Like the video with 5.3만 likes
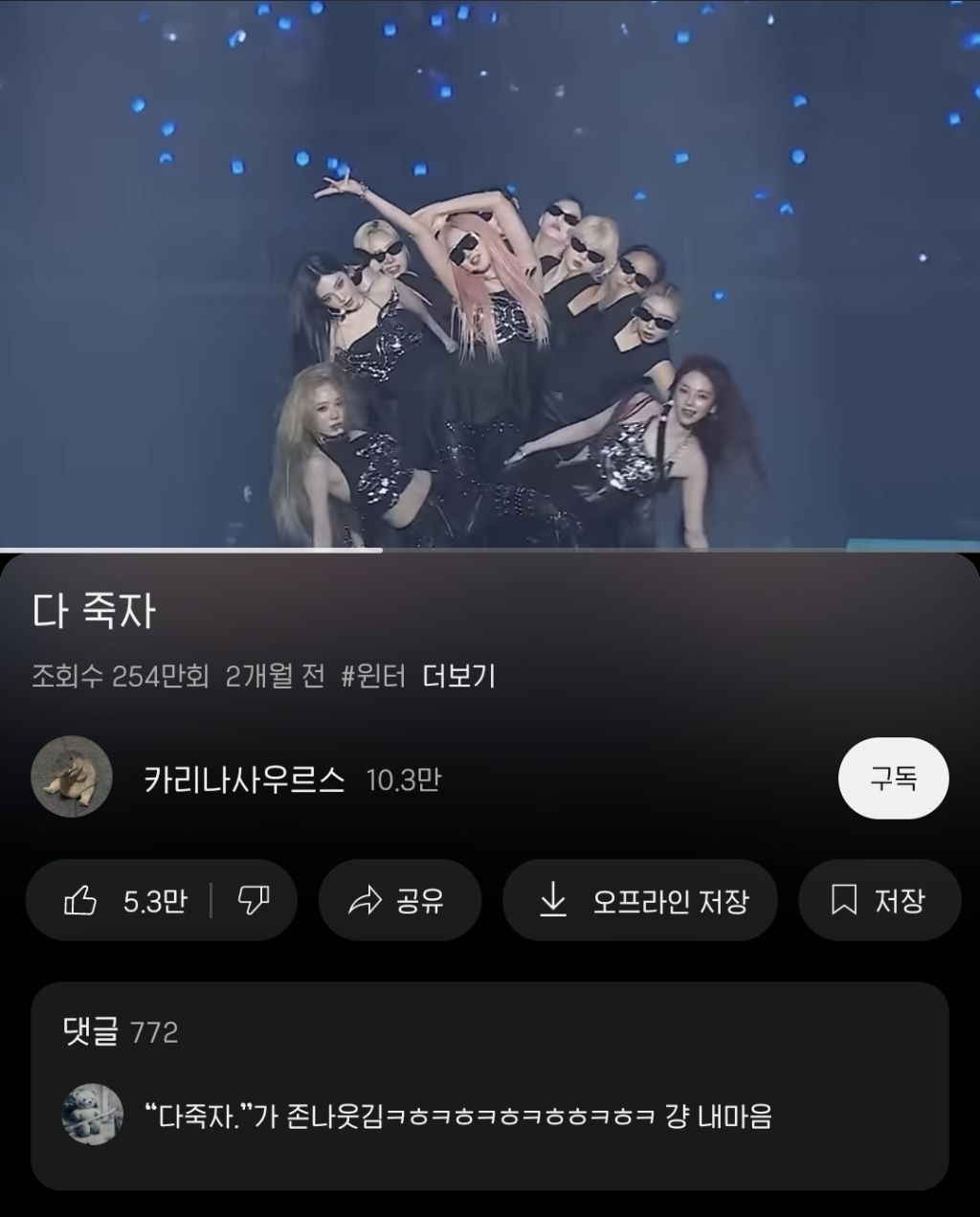This screenshot has height=1217, width=980. click(124, 901)
